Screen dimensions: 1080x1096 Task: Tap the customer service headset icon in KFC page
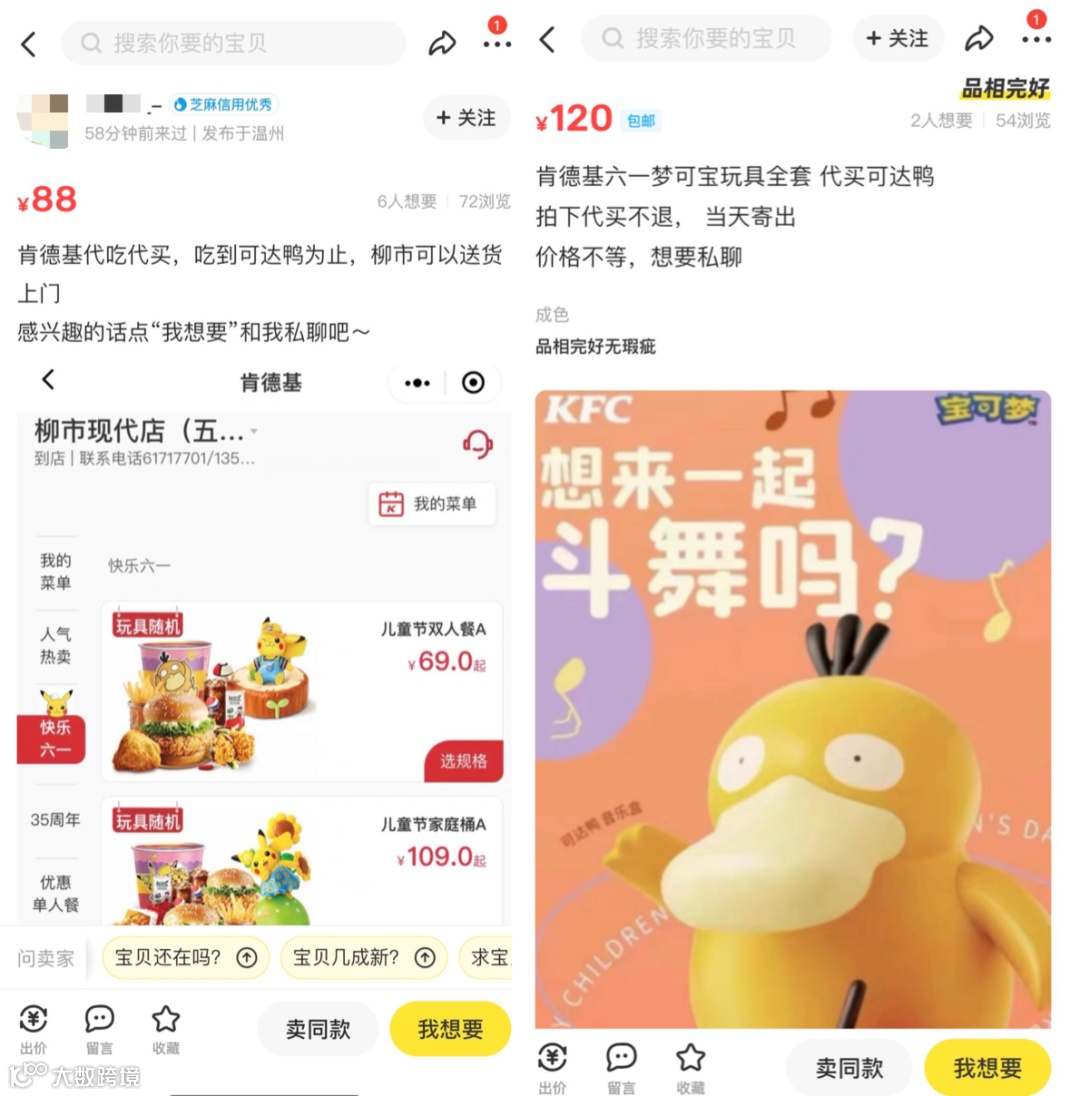point(478,445)
